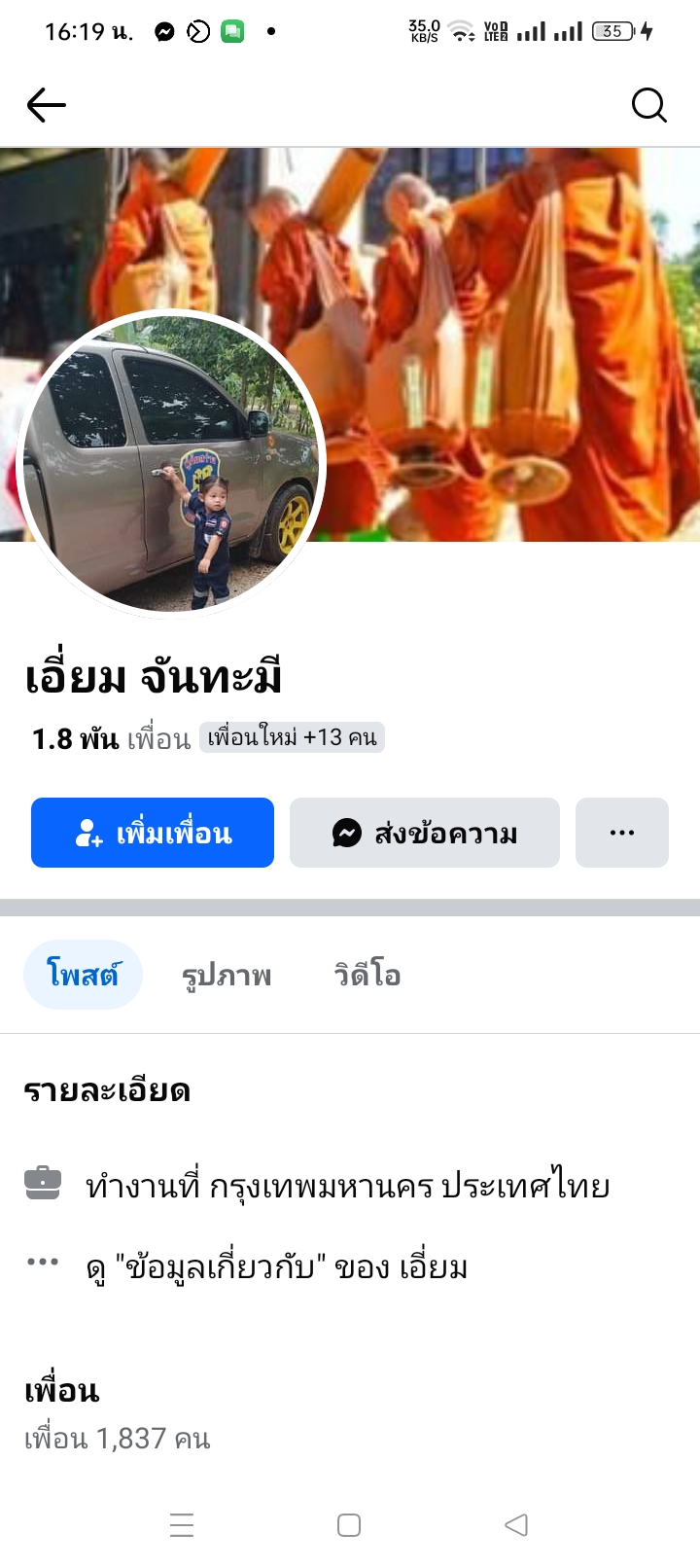This screenshot has width=700, height=1568.
Task: Switch to the รูปภาพ tab
Action: pos(227,975)
